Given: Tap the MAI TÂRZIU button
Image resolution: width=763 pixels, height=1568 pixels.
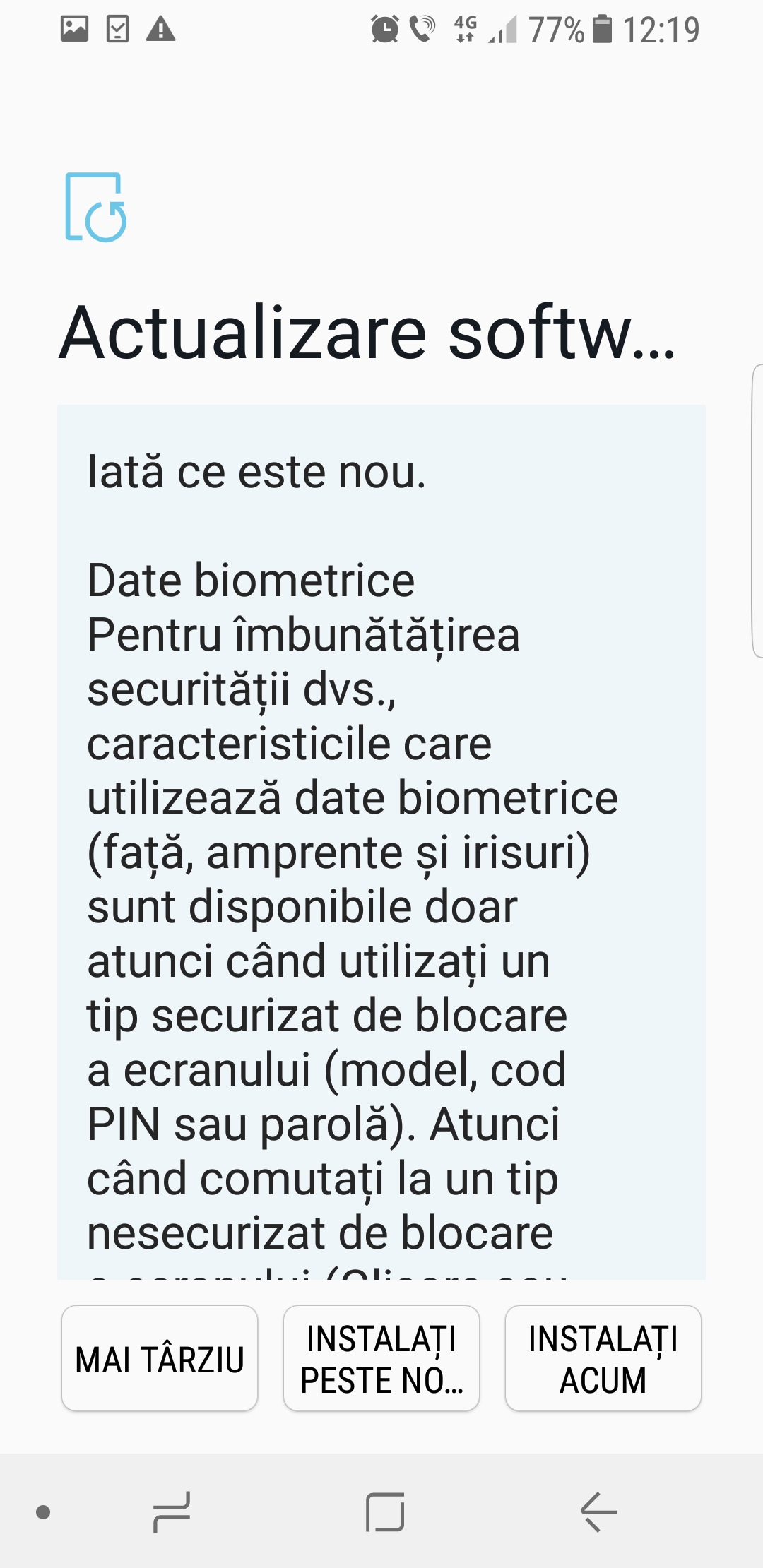Looking at the screenshot, I should 160,1358.
